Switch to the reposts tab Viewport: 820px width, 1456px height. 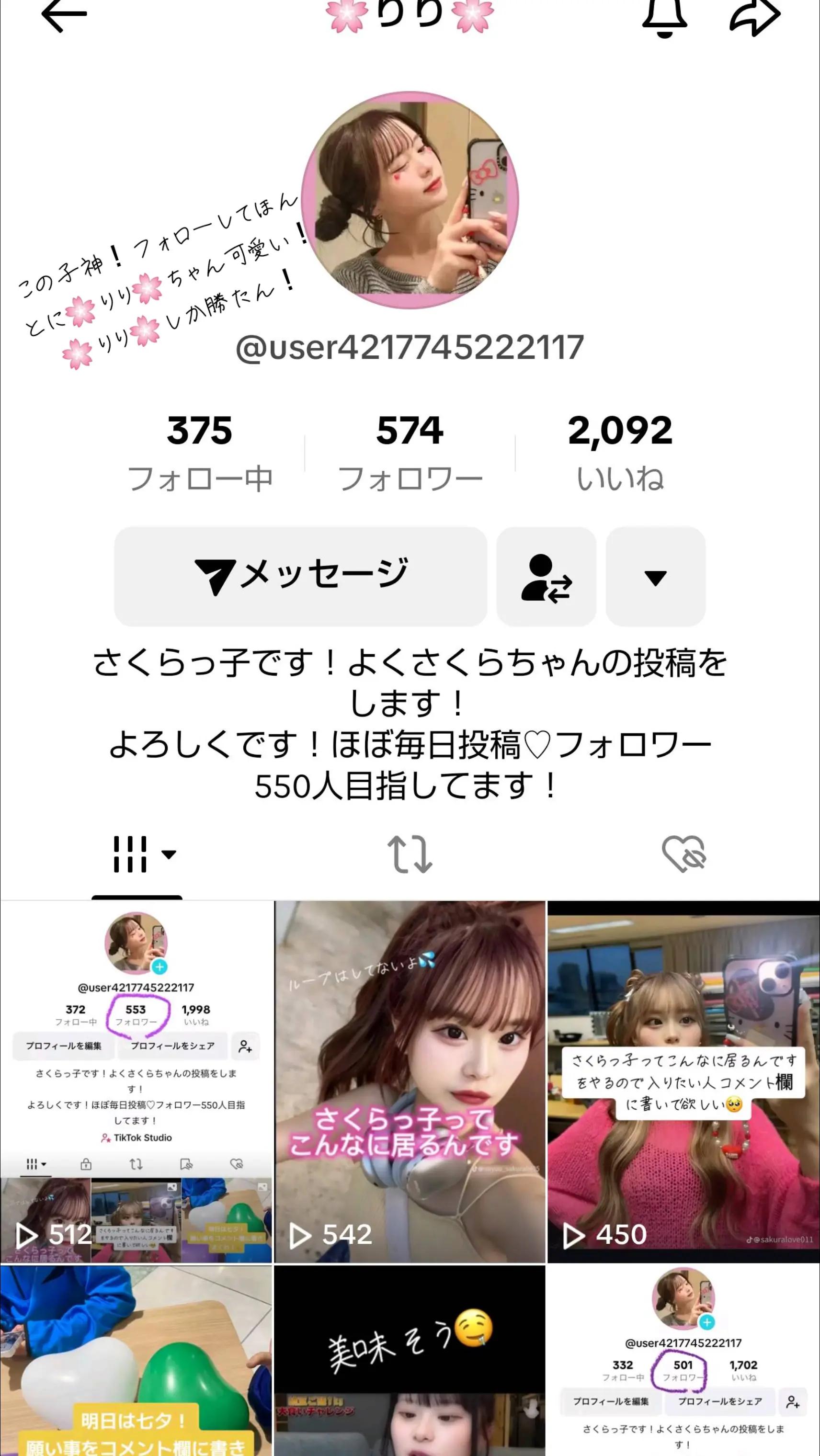tap(410, 854)
